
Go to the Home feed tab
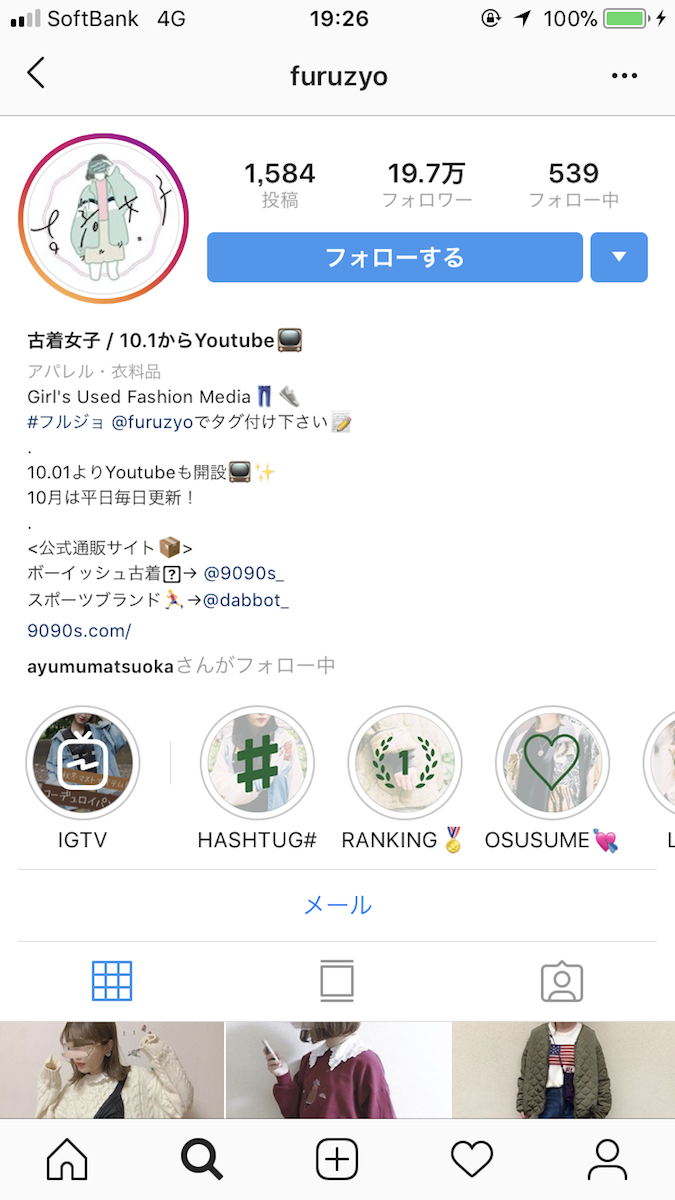(x=67, y=1160)
